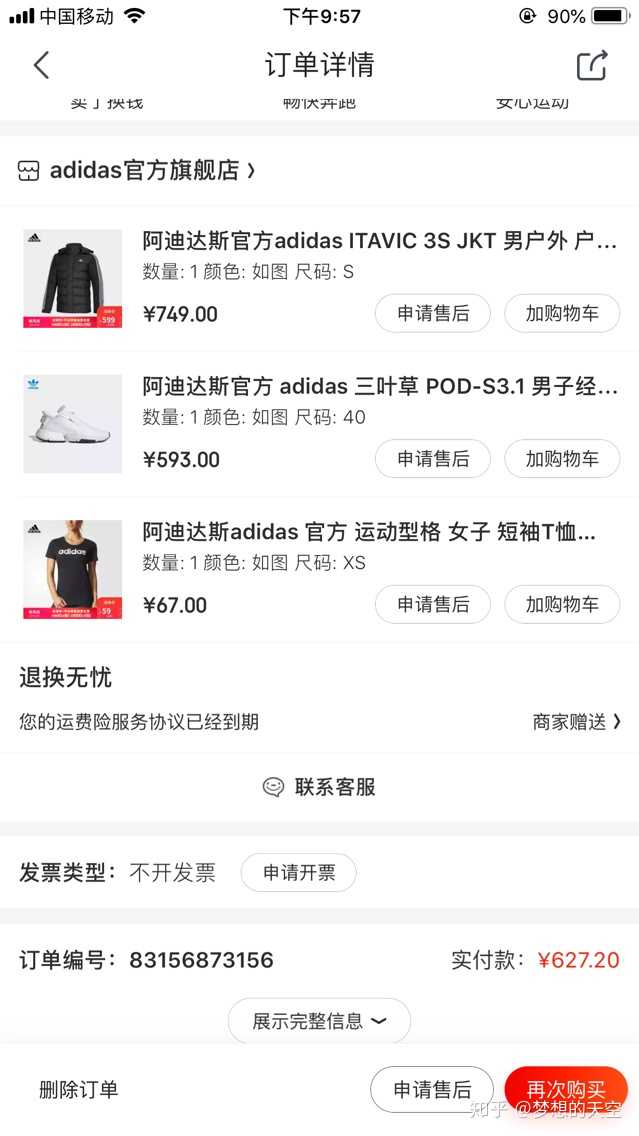
Task: Apply for after-sales on ¥67.00 T-shirt
Action: (x=433, y=605)
